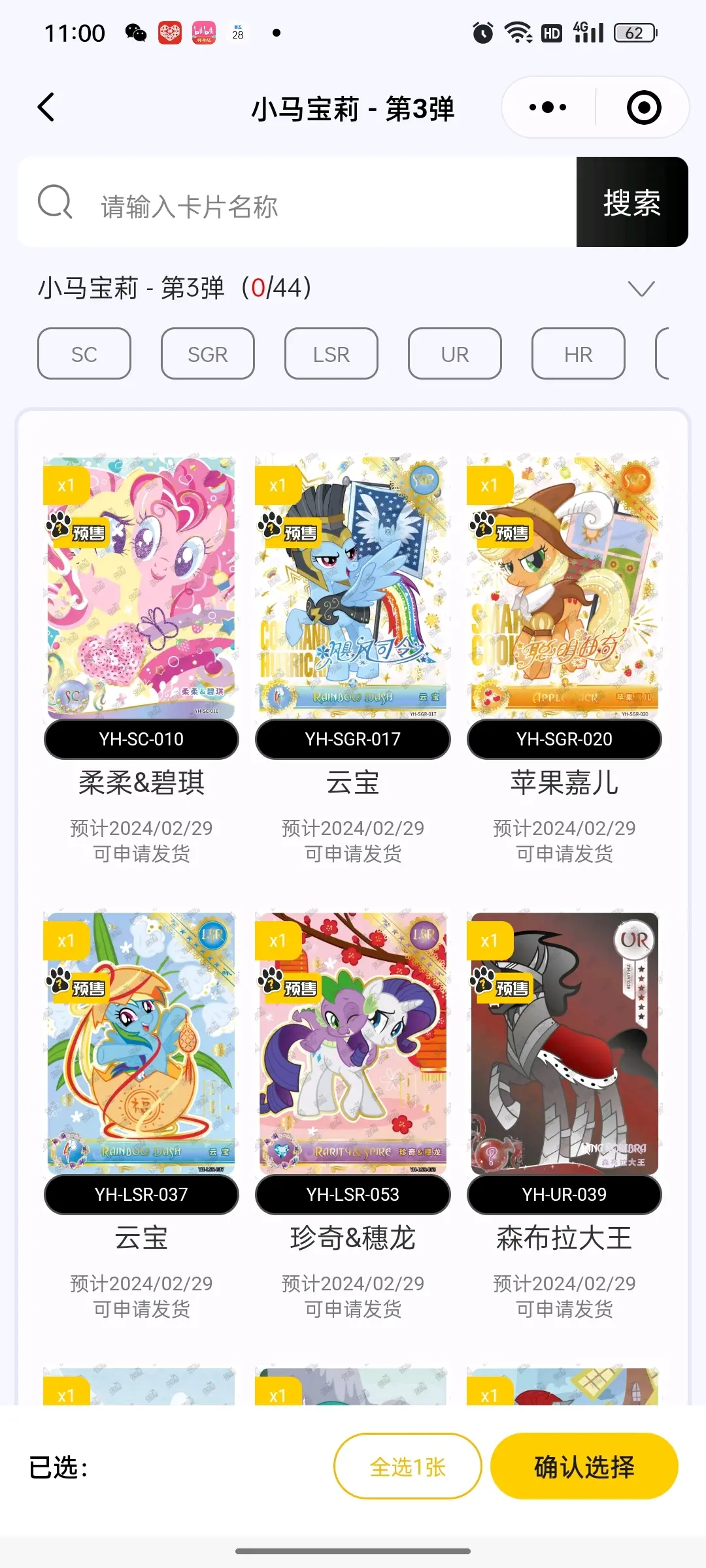
Task: Select card YH-LSR-053 珍奇&穗龙
Action: 353,1043
